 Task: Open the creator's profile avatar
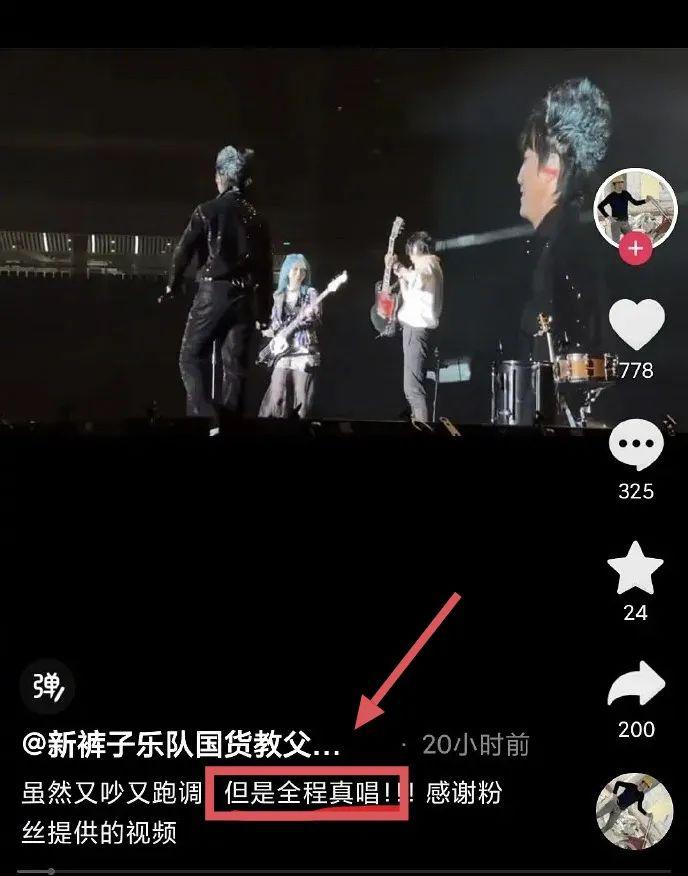pyautogui.click(x=635, y=205)
